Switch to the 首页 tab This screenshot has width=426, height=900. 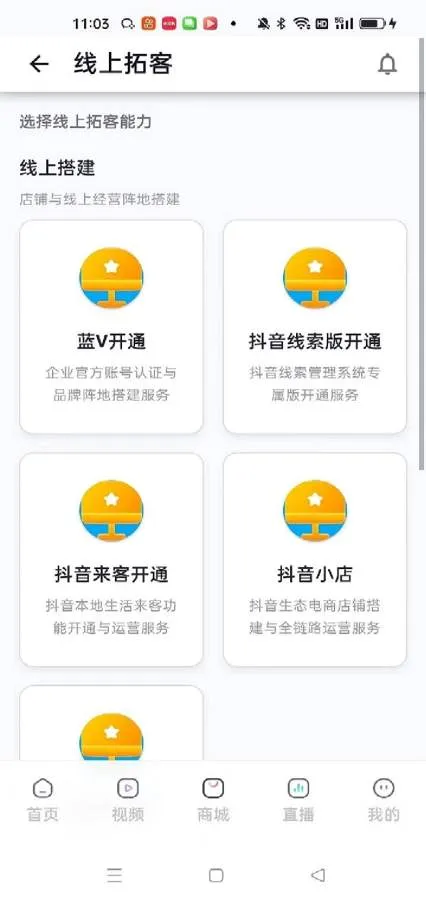42,800
